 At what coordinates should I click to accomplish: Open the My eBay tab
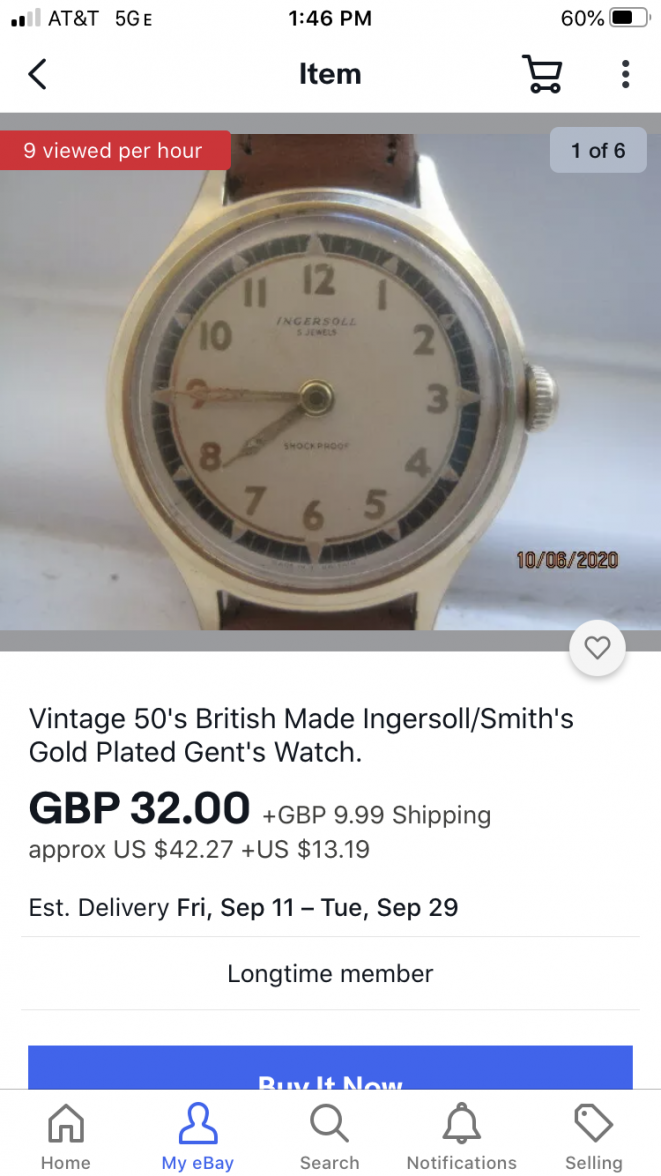tap(198, 1137)
